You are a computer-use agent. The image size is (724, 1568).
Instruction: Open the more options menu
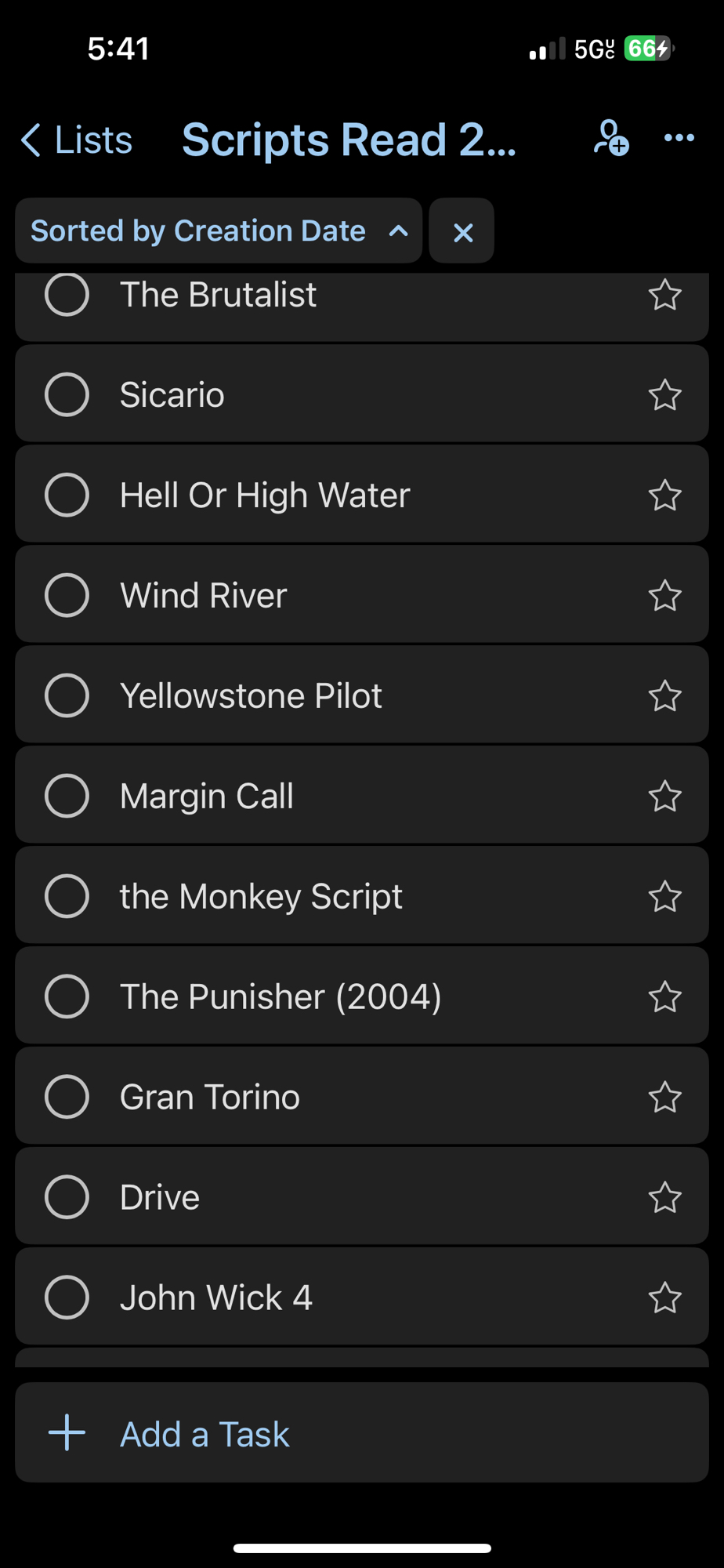679,138
